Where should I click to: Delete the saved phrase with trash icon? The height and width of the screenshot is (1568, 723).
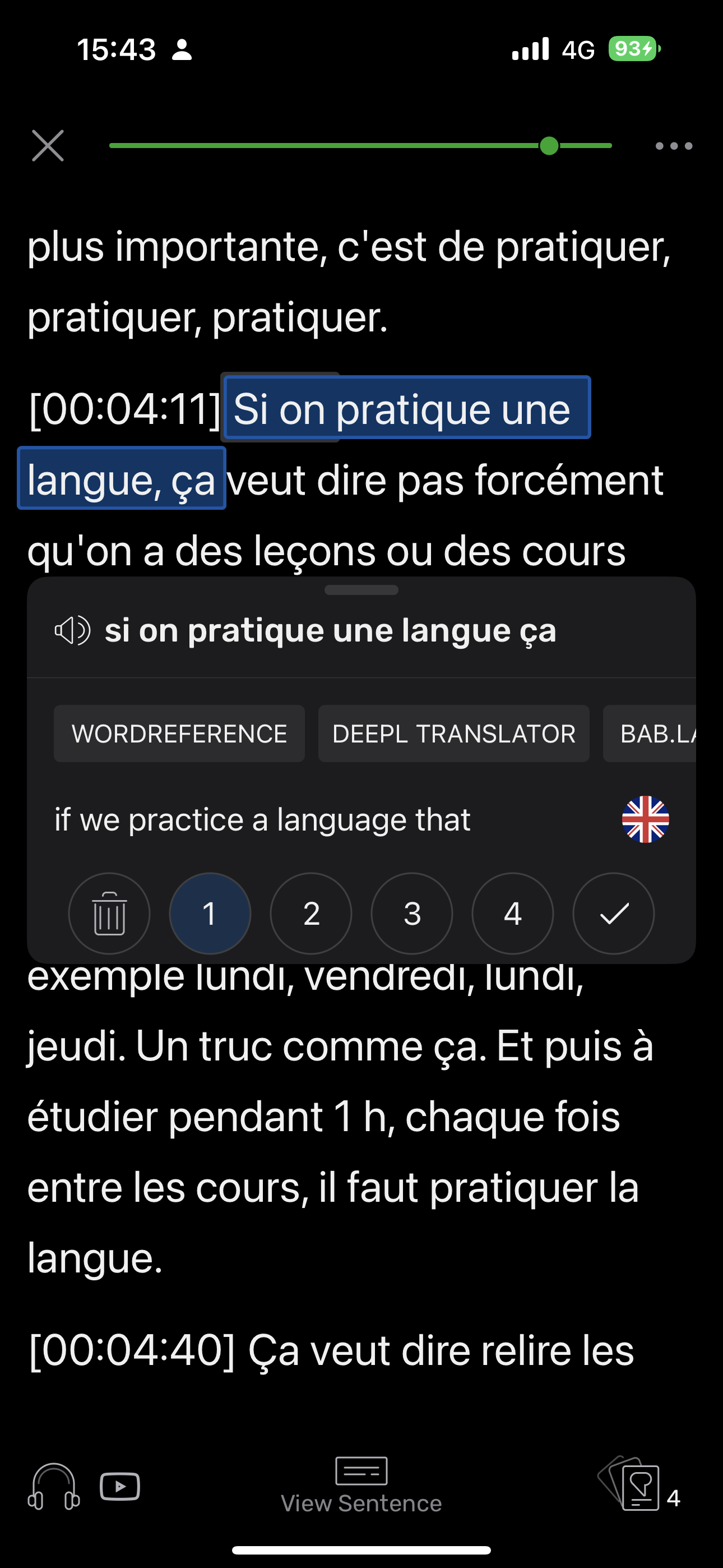tap(109, 913)
